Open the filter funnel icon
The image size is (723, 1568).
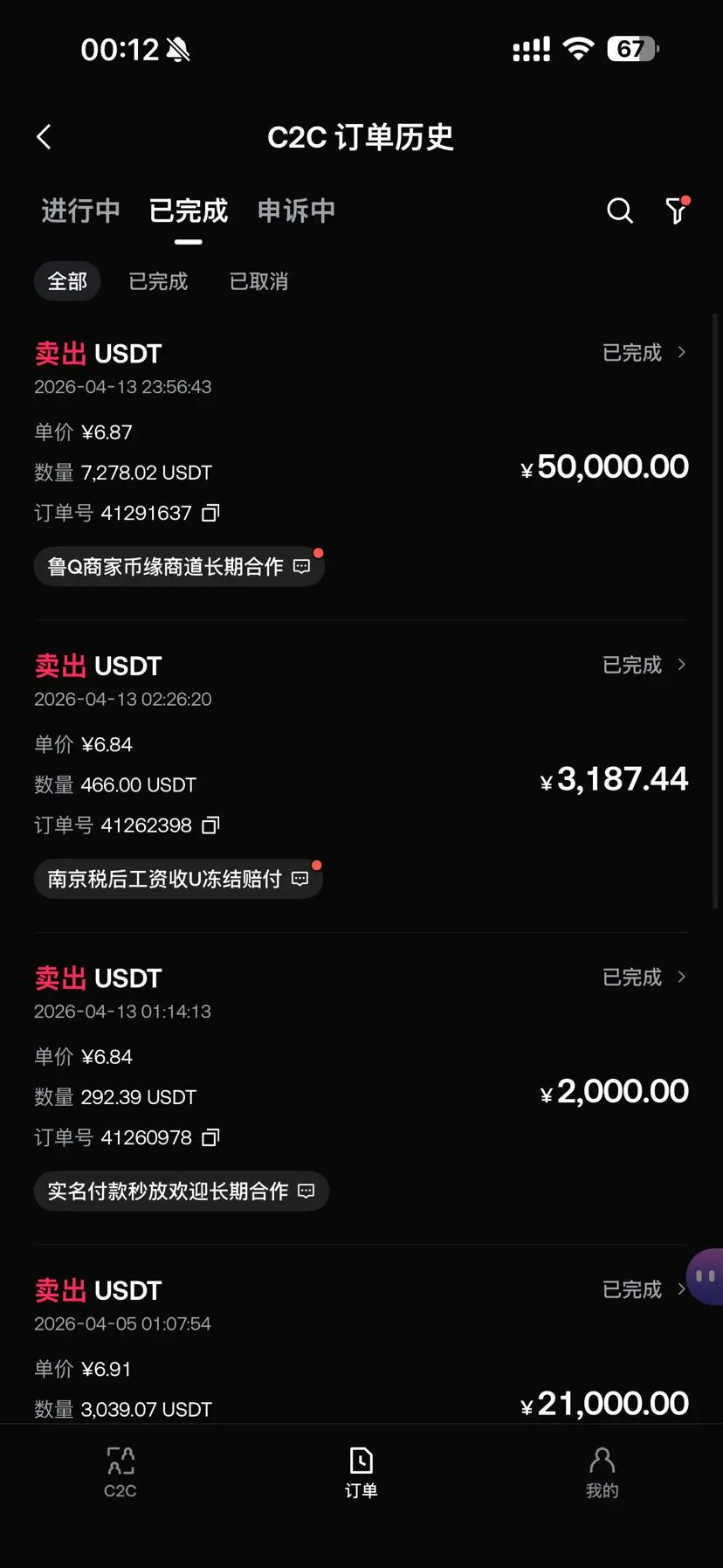(678, 211)
